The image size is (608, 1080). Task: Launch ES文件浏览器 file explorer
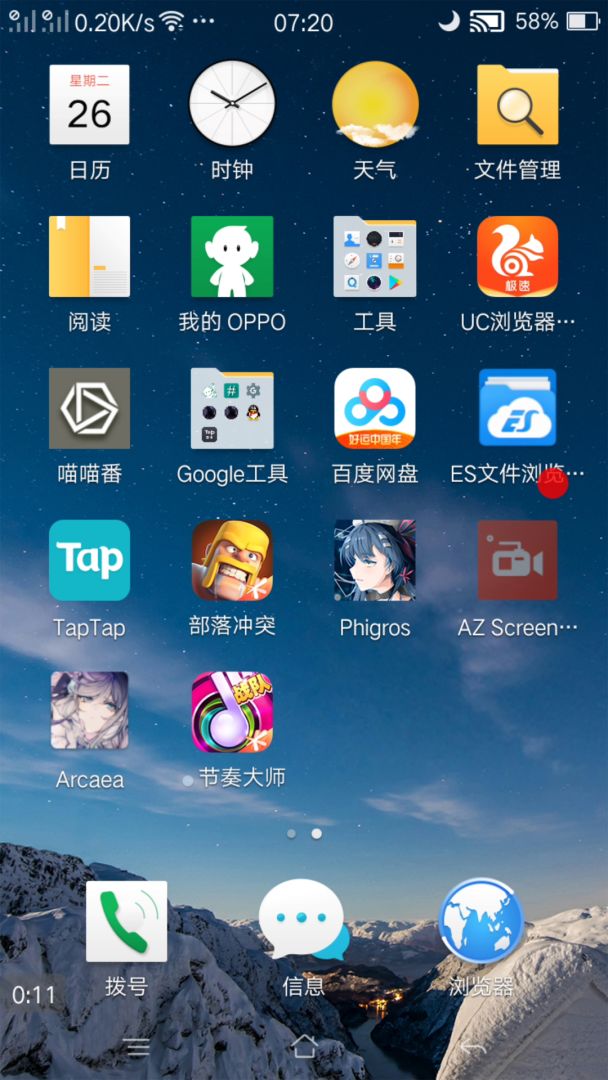point(517,408)
